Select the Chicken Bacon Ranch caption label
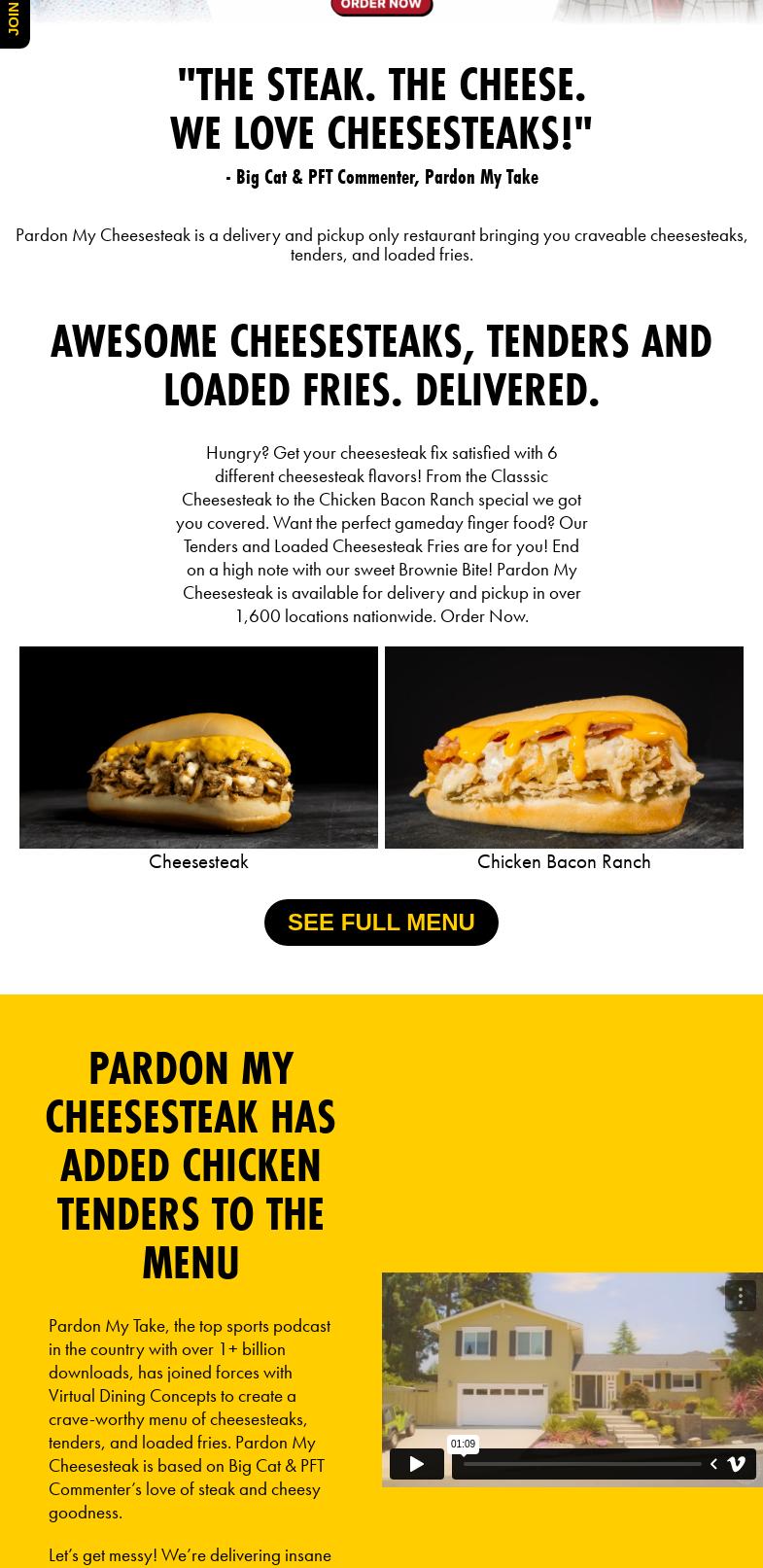 [x=564, y=861]
